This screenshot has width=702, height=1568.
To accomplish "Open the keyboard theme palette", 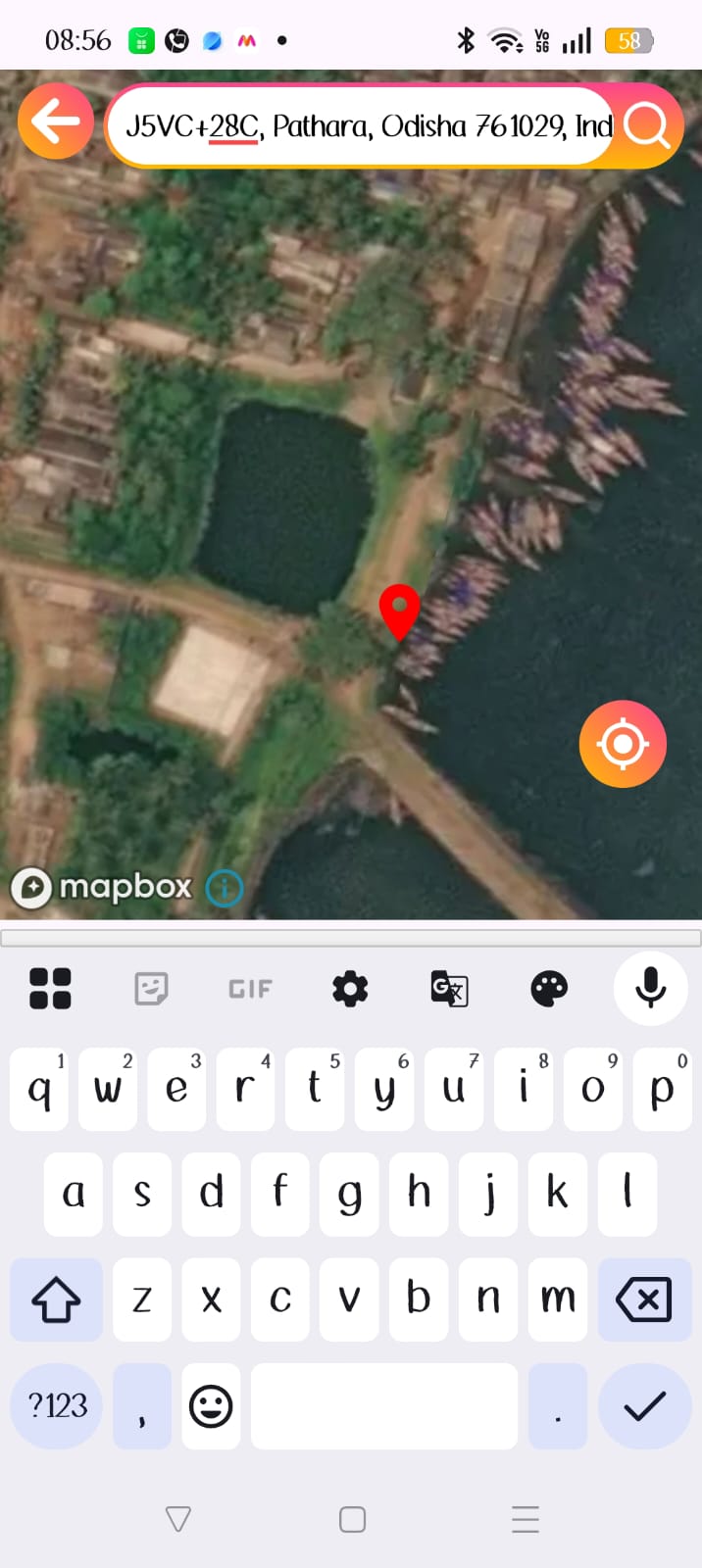I will [549, 988].
